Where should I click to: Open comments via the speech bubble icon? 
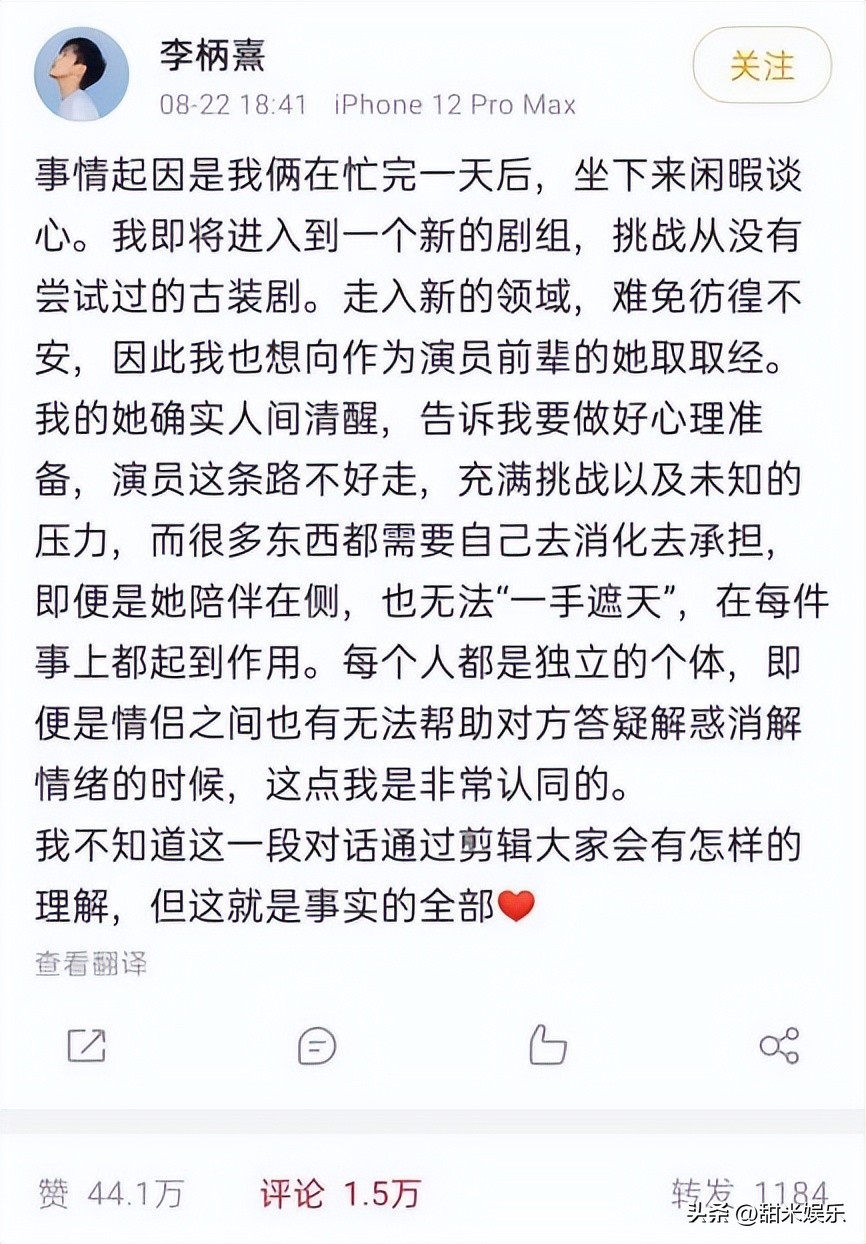click(x=316, y=1046)
